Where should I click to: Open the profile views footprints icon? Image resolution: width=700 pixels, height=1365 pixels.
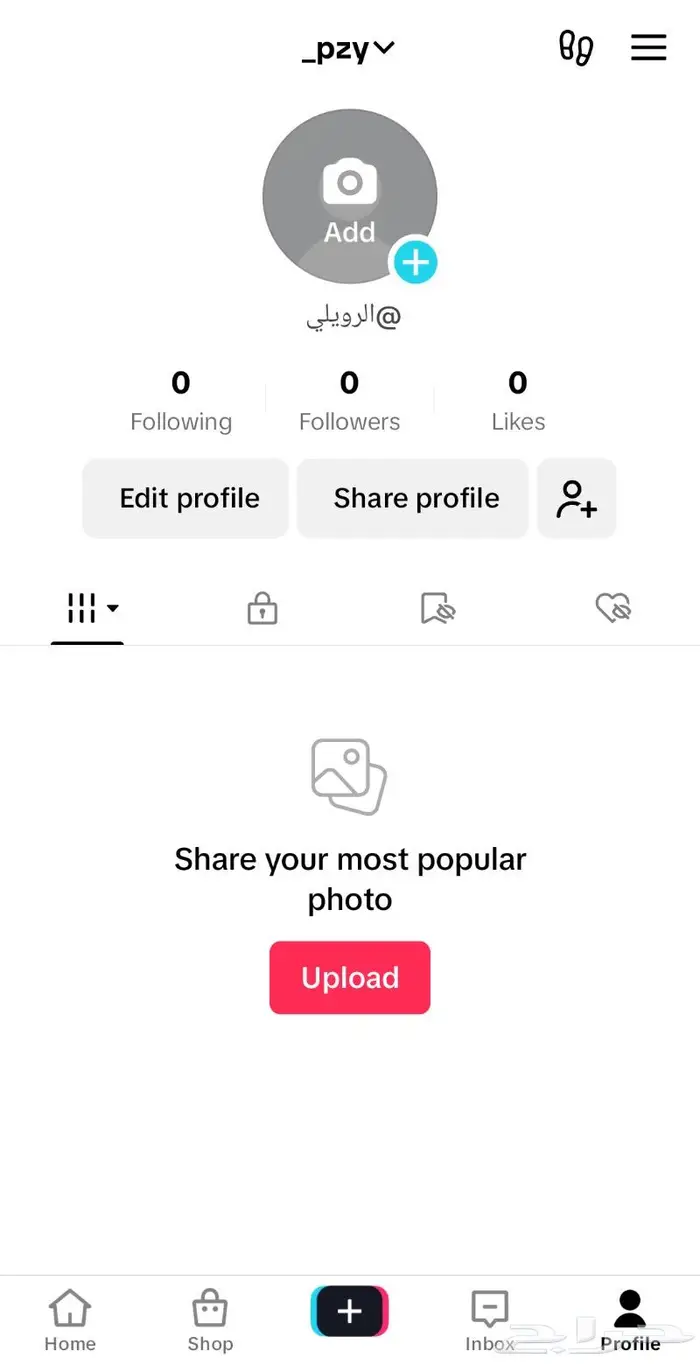[x=575, y=48]
